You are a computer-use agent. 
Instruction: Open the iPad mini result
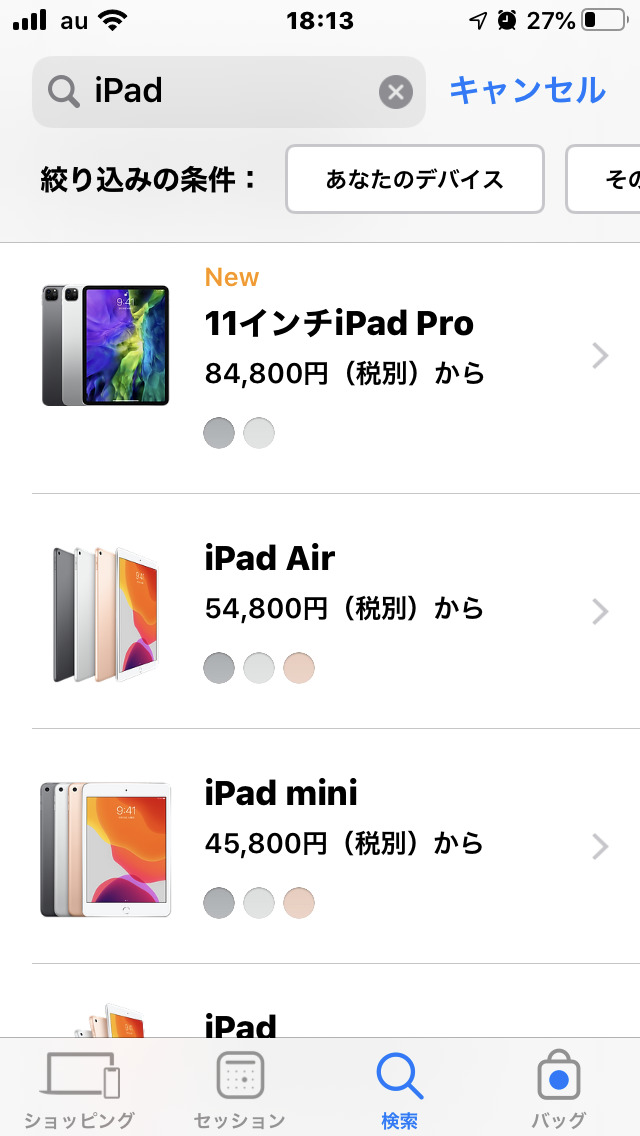click(336, 846)
